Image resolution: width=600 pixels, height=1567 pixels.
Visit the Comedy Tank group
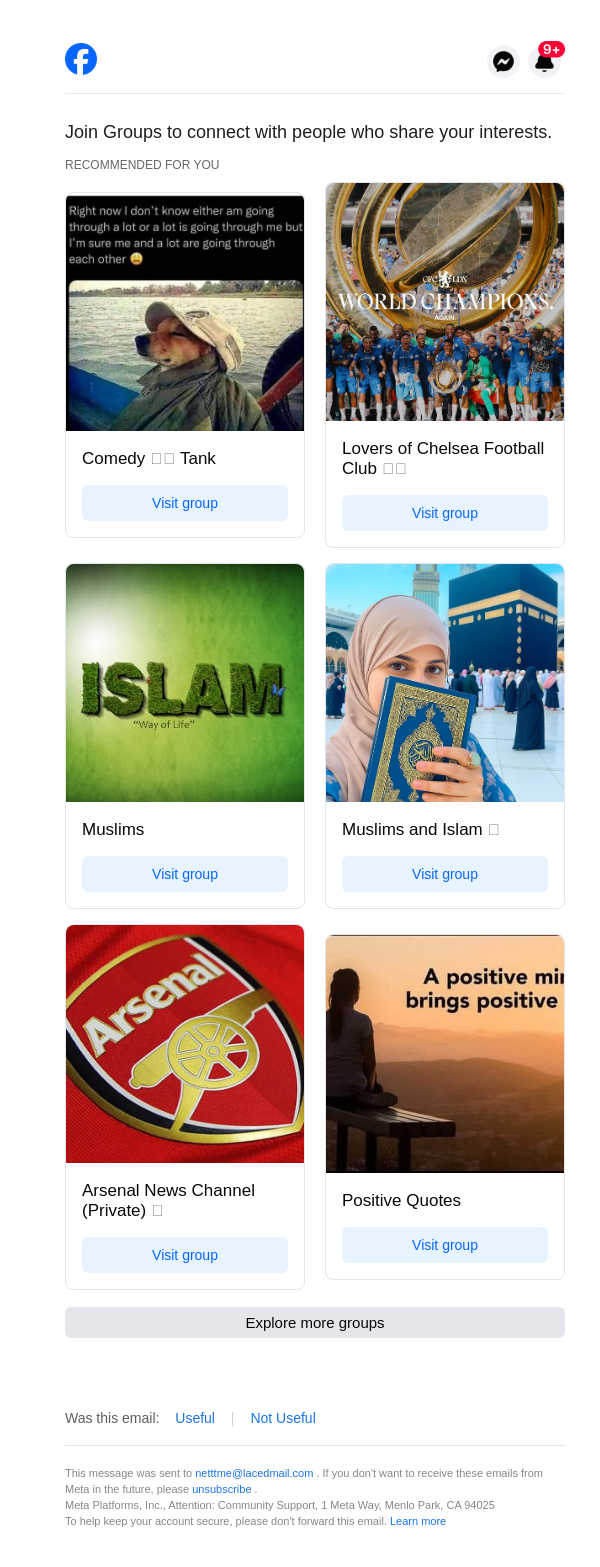point(185,503)
